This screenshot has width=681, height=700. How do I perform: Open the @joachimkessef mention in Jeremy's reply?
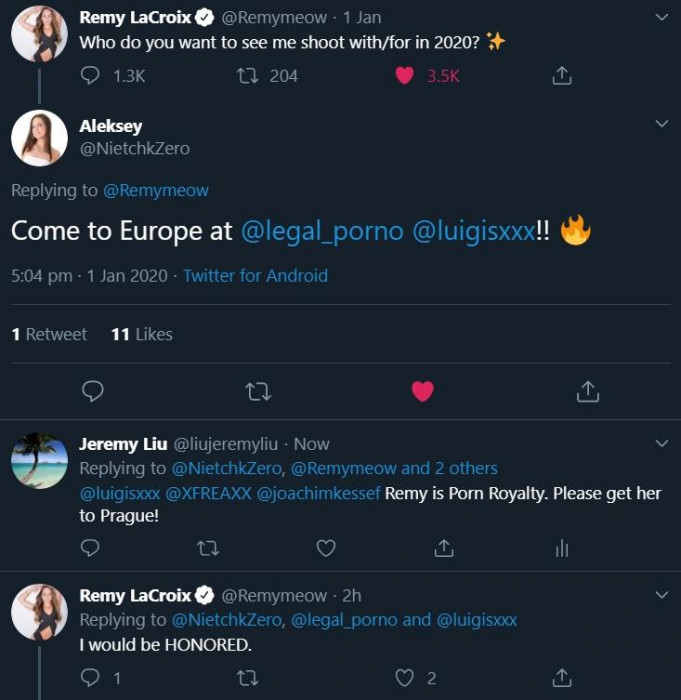318,493
